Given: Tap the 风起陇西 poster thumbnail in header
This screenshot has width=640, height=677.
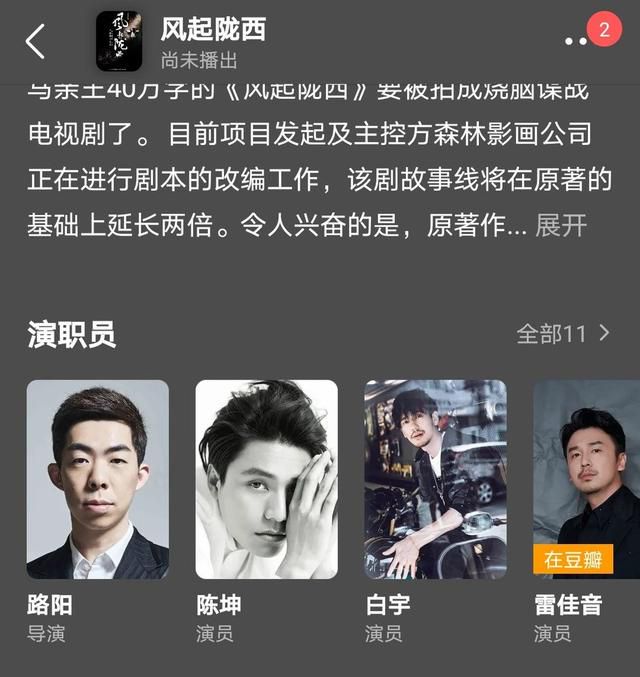Looking at the screenshot, I should (120, 41).
